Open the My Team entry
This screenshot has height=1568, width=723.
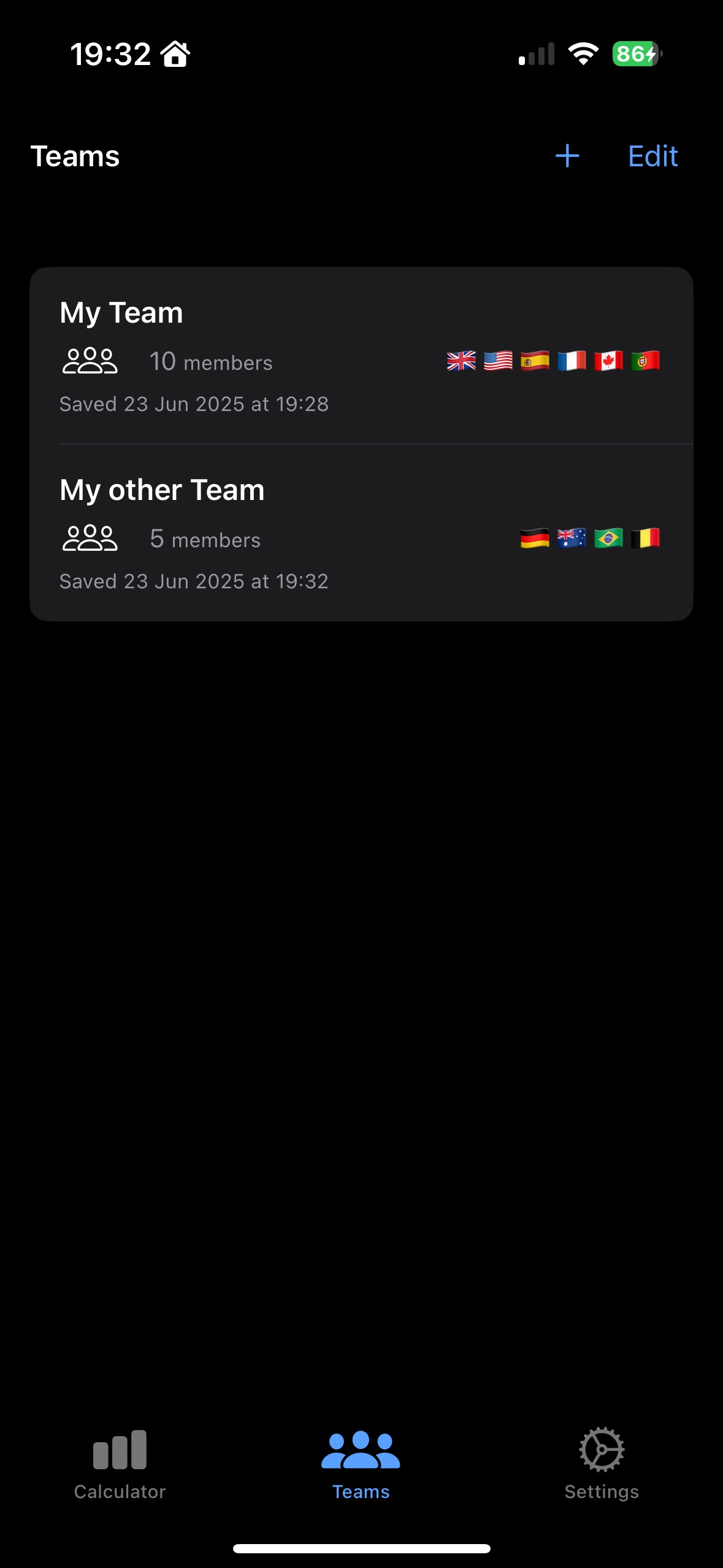pyautogui.click(x=361, y=356)
